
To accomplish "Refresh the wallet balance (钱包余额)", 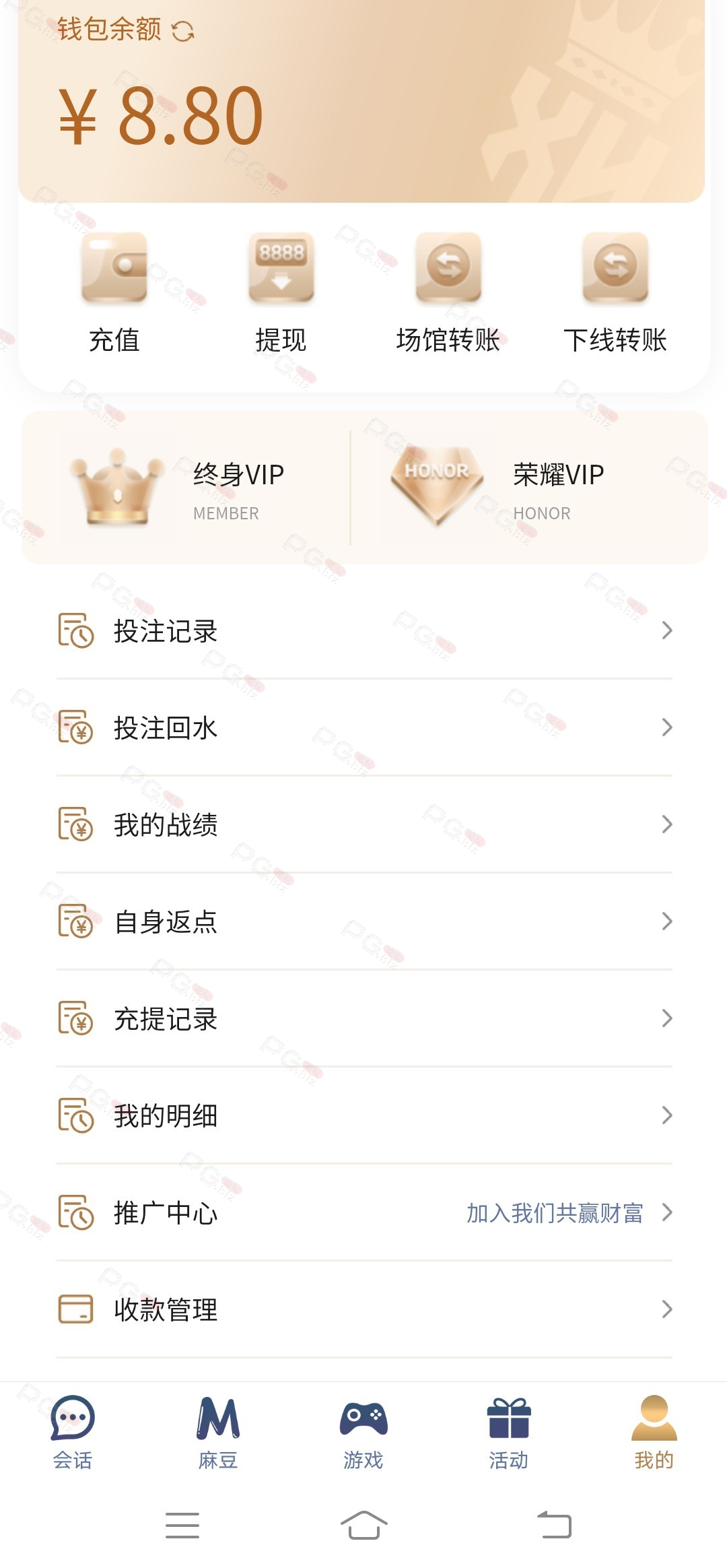I will pos(183,31).
